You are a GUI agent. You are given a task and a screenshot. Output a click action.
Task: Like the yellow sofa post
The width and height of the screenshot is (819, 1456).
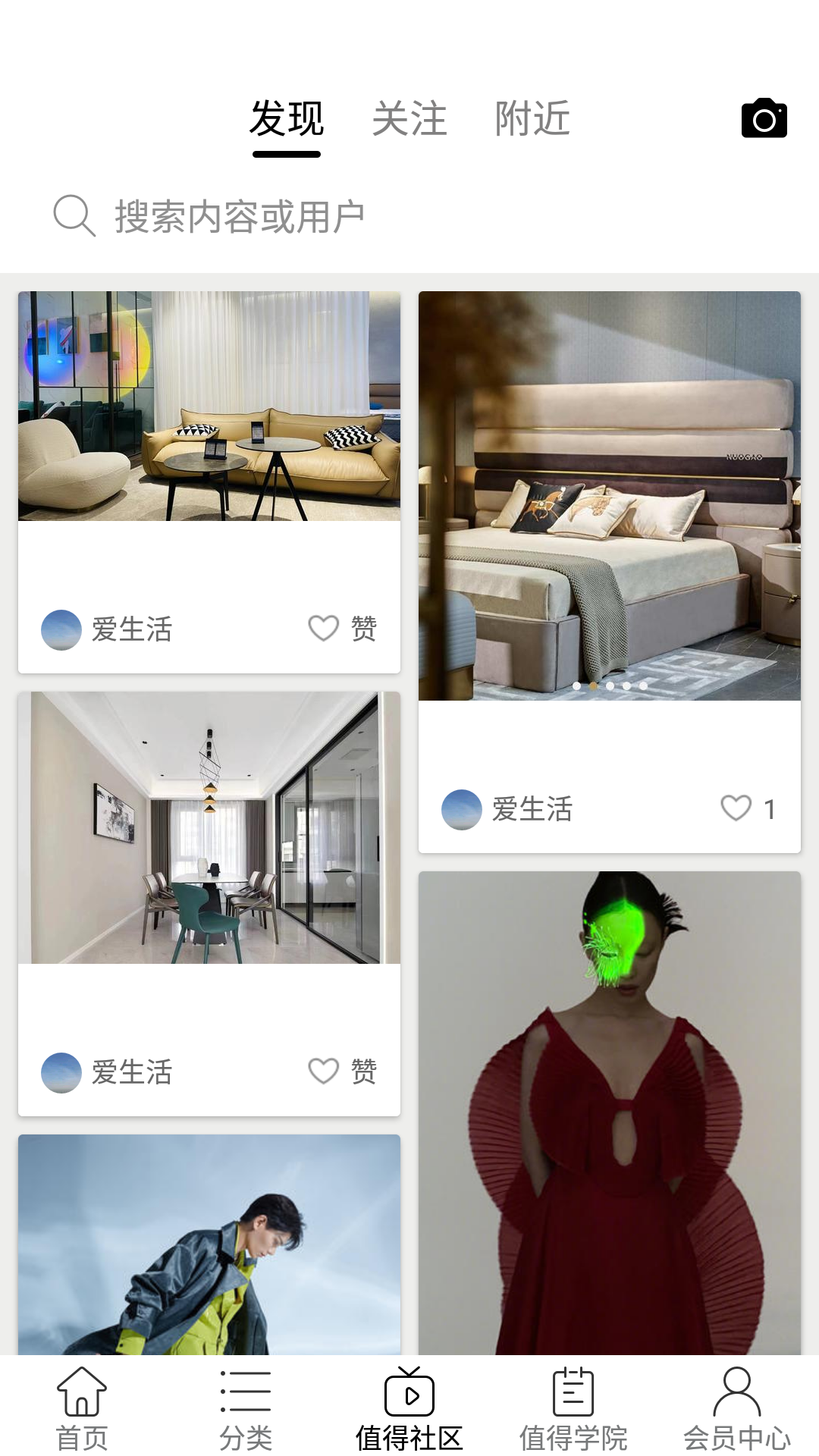tap(322, 628)
